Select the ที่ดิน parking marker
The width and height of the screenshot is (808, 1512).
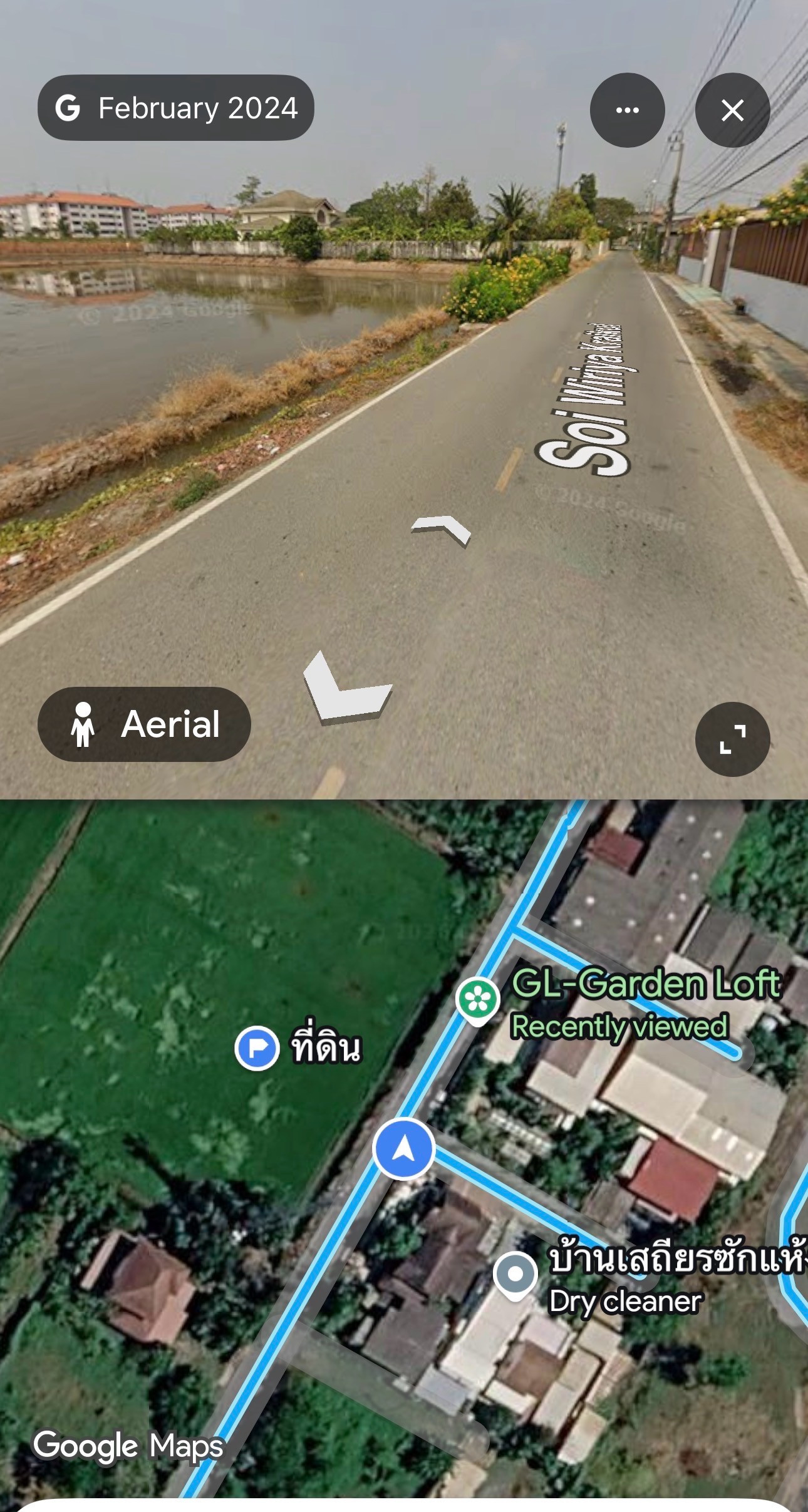tap(257, 1048)
